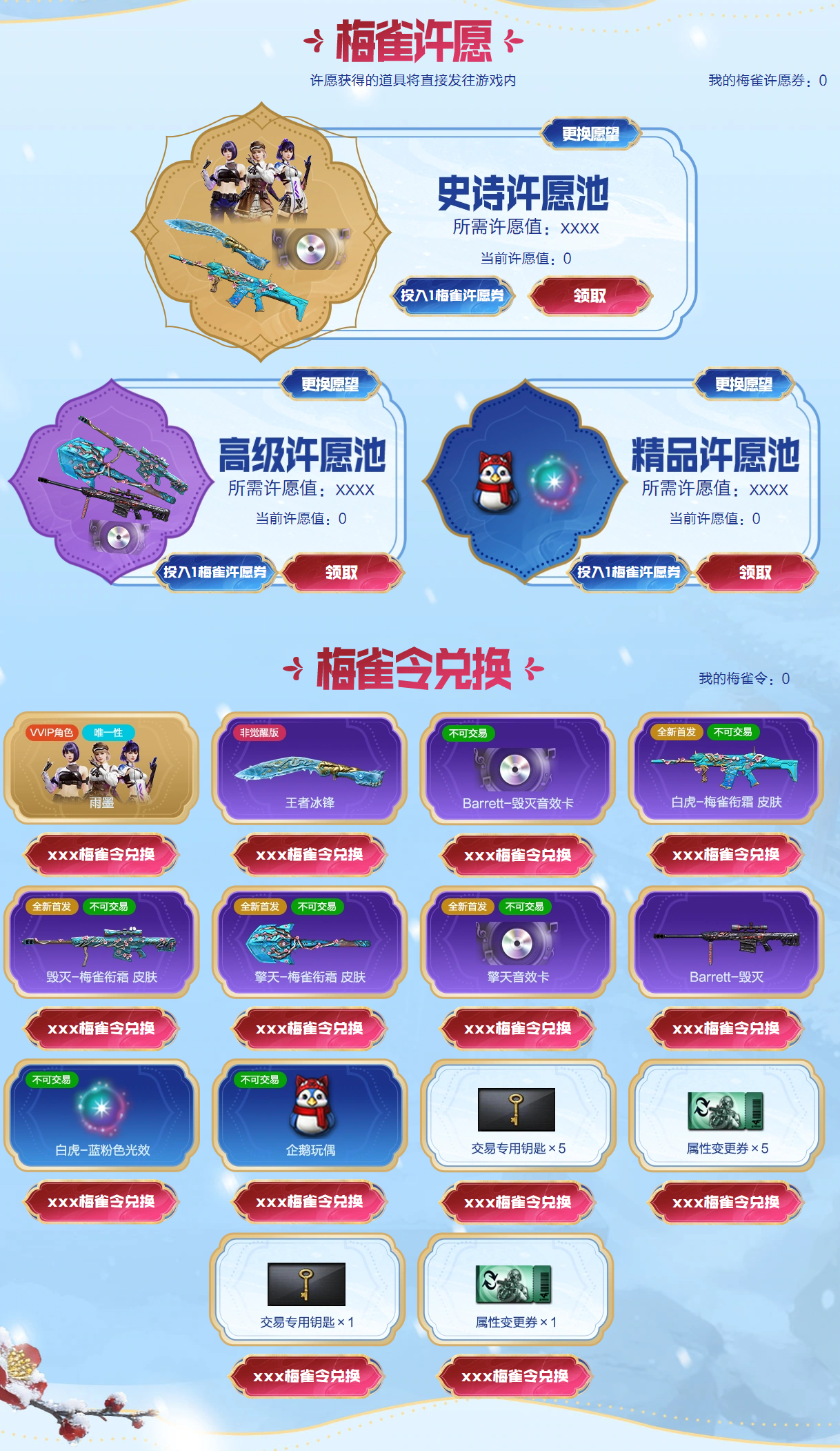This screenshot has width=840, height=1451.
Task: Tap the 梅雀令兑换 button under Barrett-毁灭音效卡
Action: [x=518, y=856]
